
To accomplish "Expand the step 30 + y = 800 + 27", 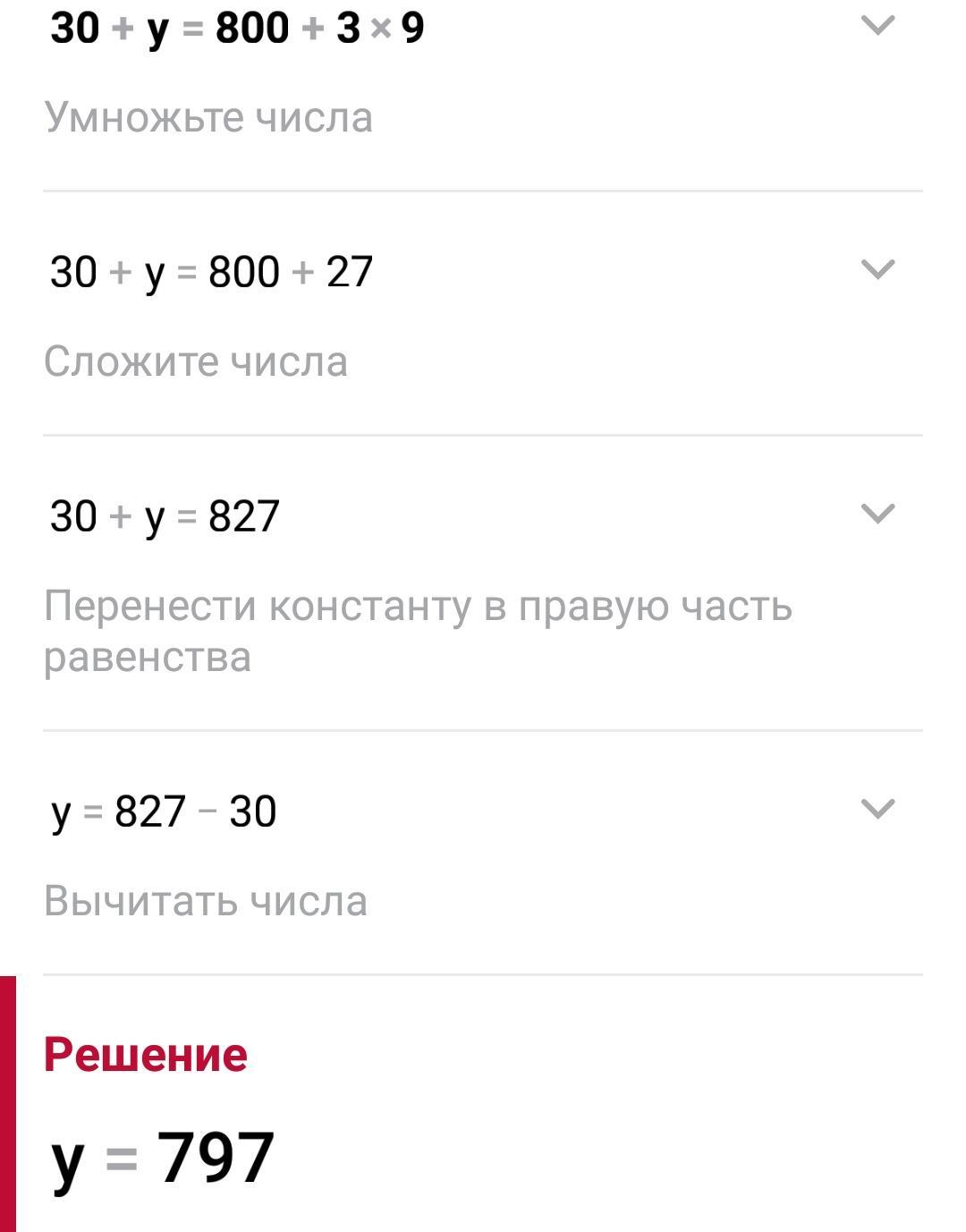I will tap(877, 269).
